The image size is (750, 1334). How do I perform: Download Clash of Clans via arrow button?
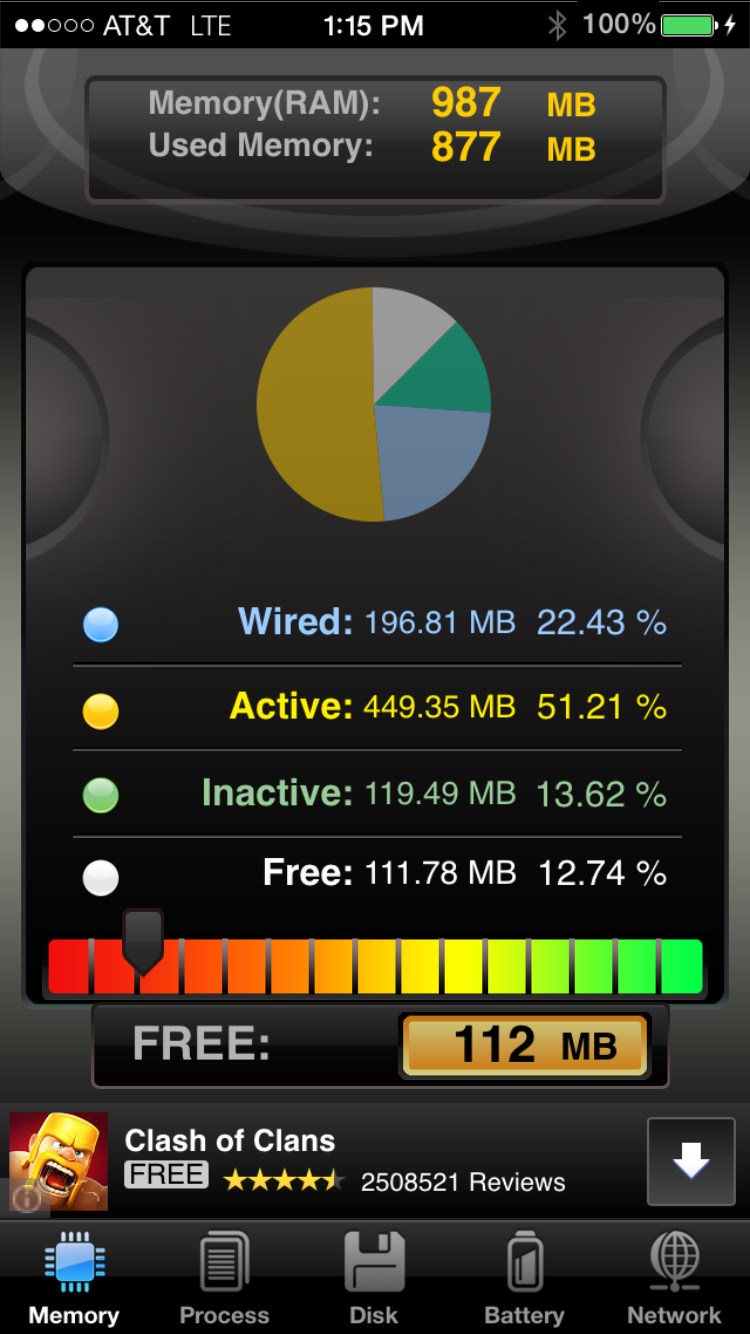(x=691, y=1161)
